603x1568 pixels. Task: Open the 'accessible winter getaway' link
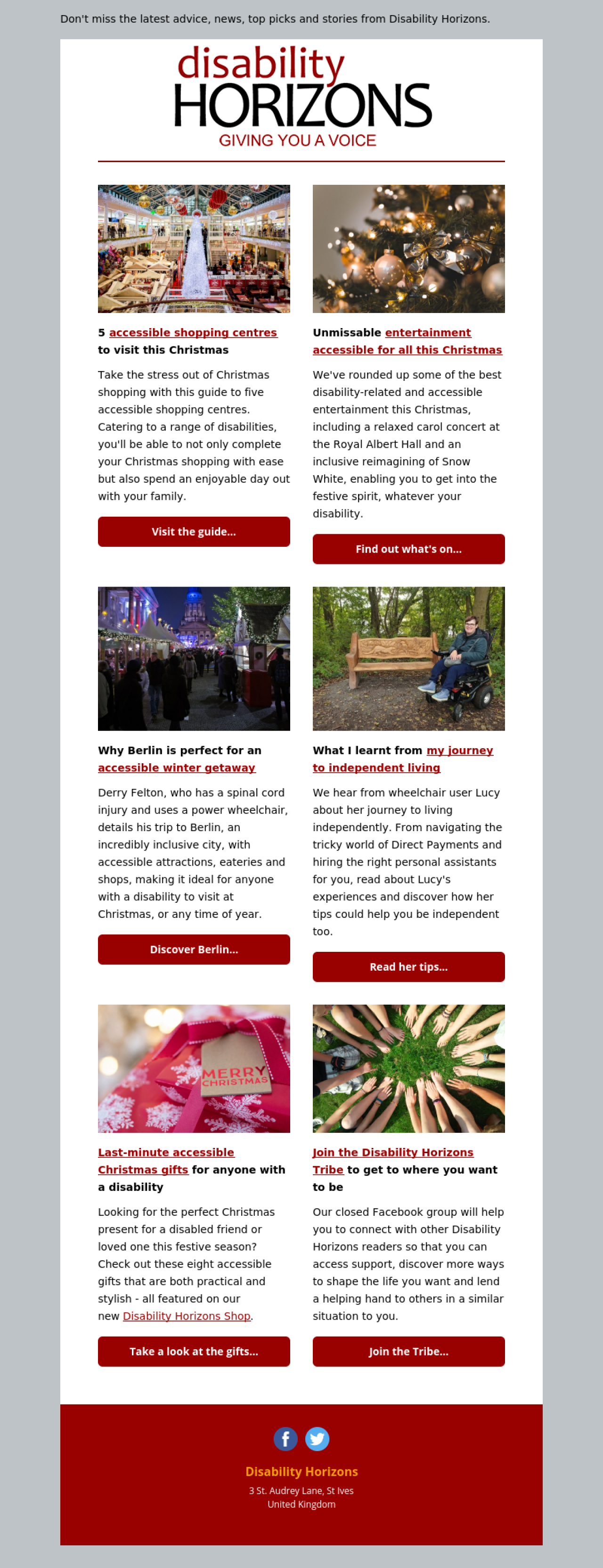[x=177, y=767]
